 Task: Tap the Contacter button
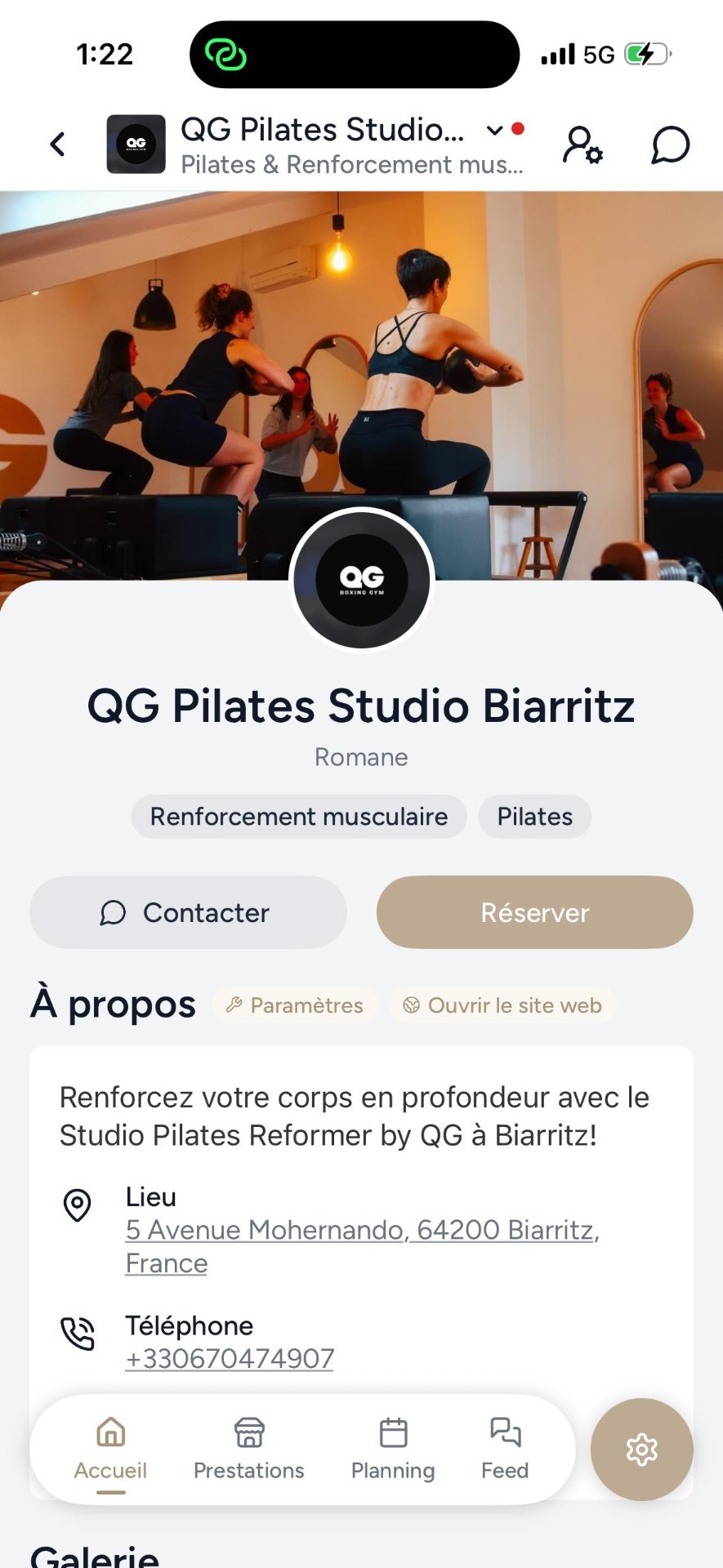pyautogui.click(x=188, y=912)
